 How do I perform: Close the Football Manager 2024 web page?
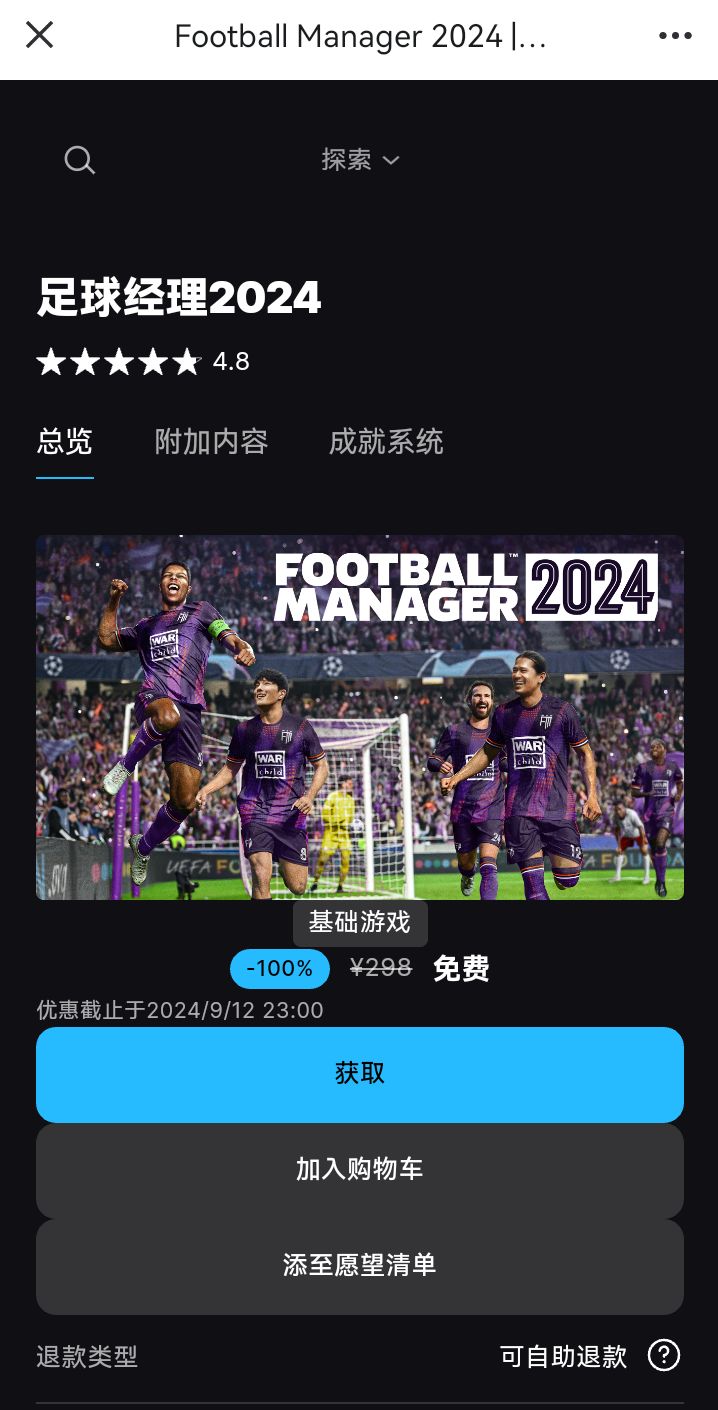coord(39,36)
